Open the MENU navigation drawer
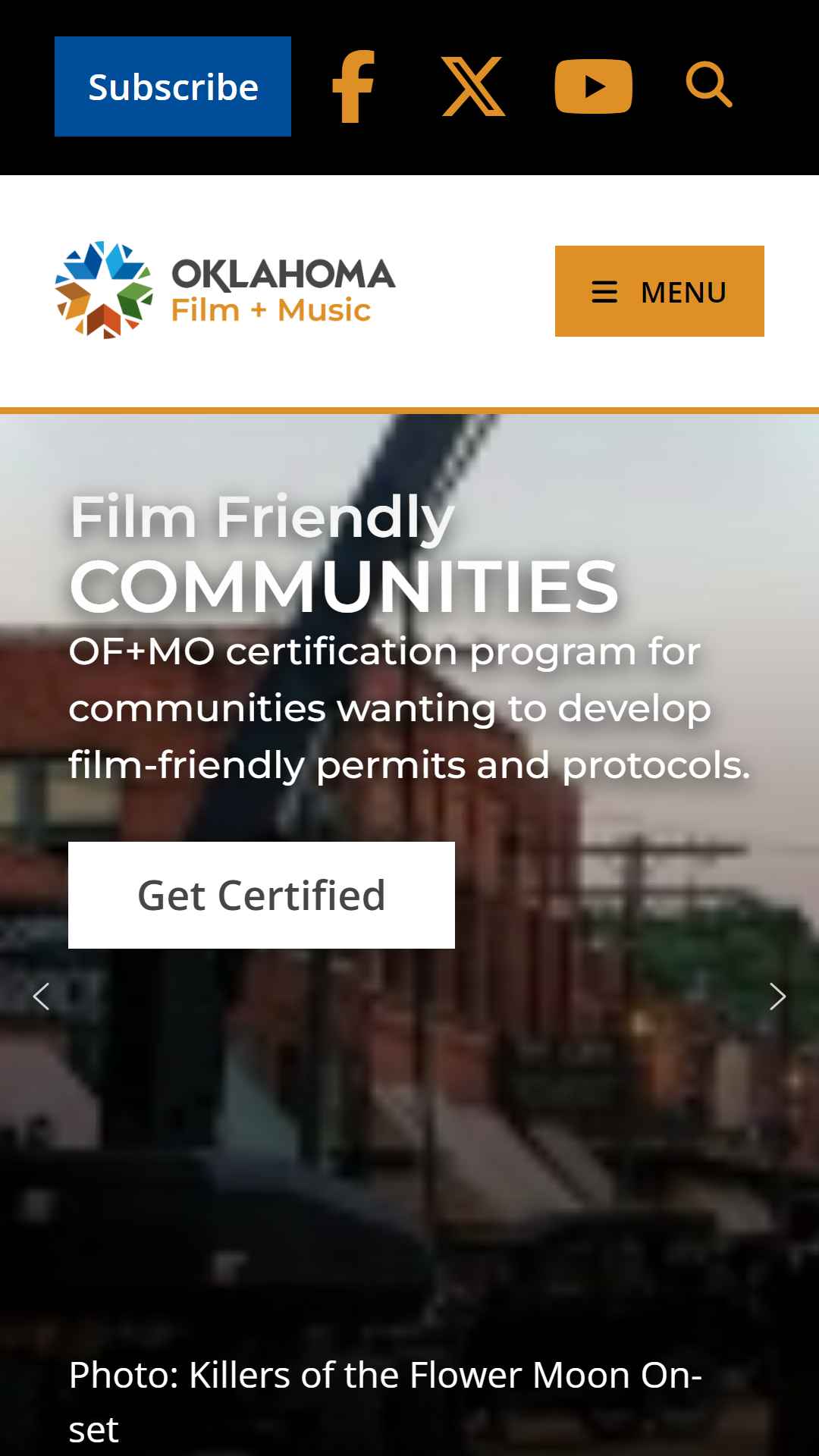Viewport: 819px width, 1456px height. click(x=660, y=291)
